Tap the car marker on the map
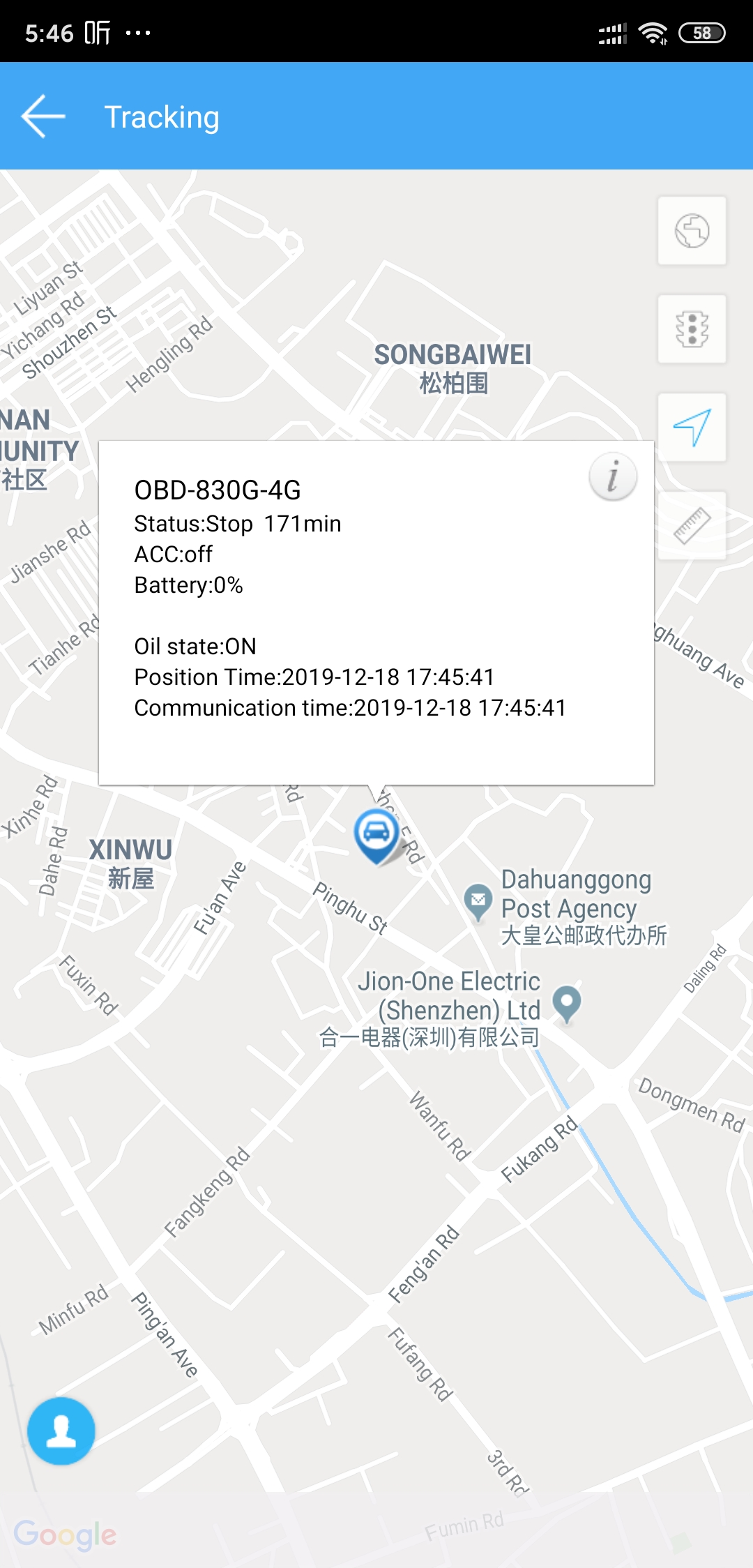The width and height of the screenshot is (753, 1568). [x=376, y=834]
